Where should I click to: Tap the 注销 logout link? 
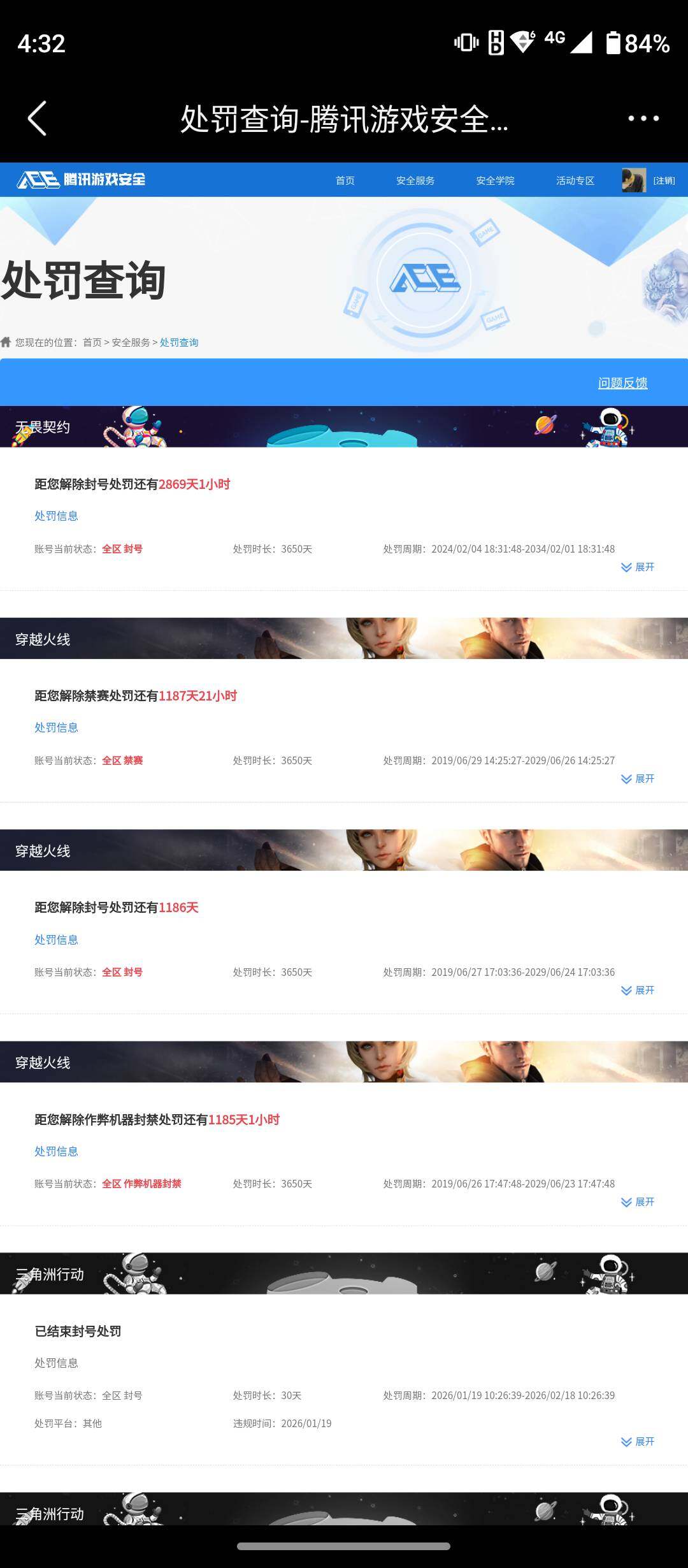point(664,180)
